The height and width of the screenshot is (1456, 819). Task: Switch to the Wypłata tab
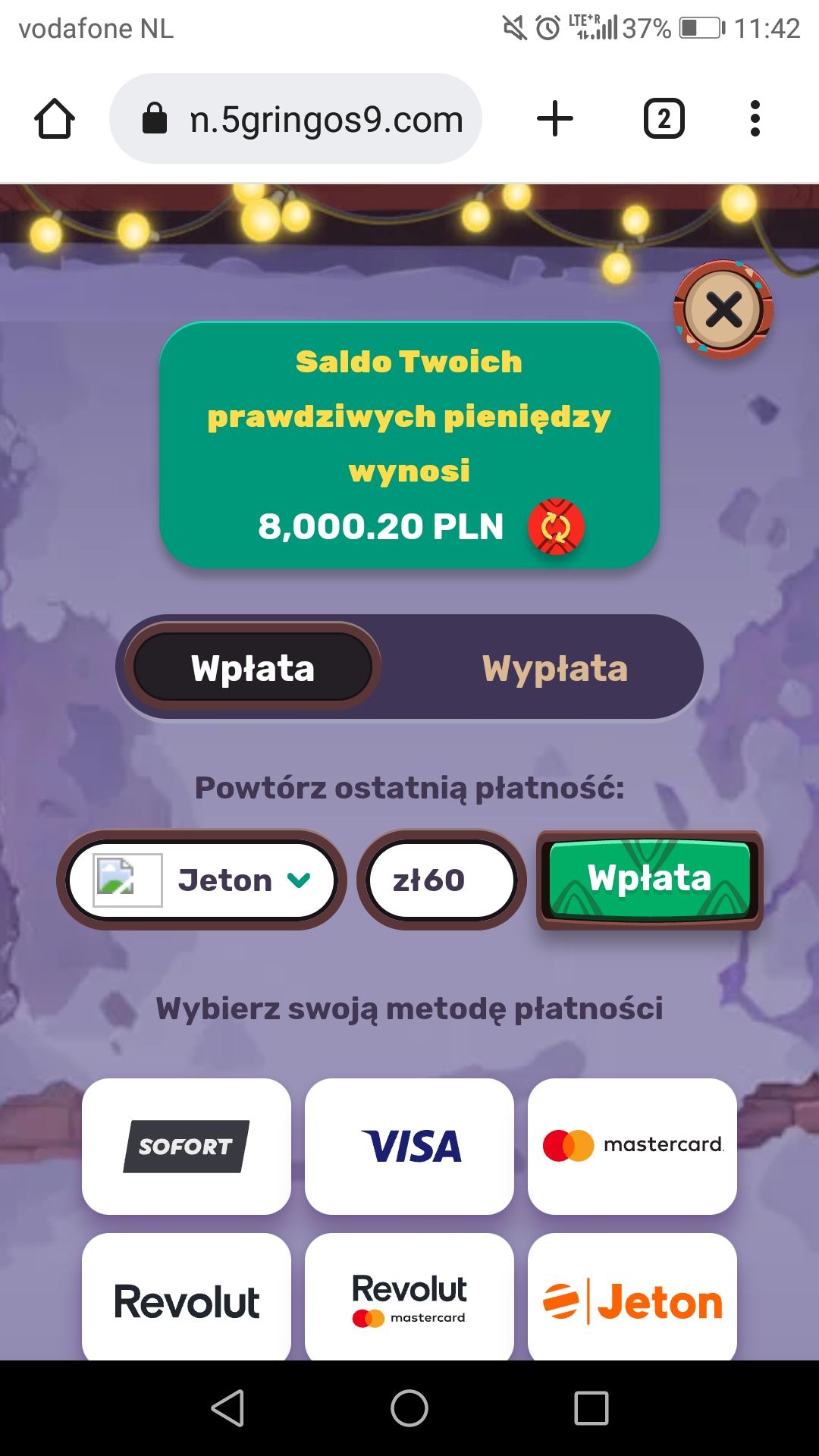click(554, 669)
